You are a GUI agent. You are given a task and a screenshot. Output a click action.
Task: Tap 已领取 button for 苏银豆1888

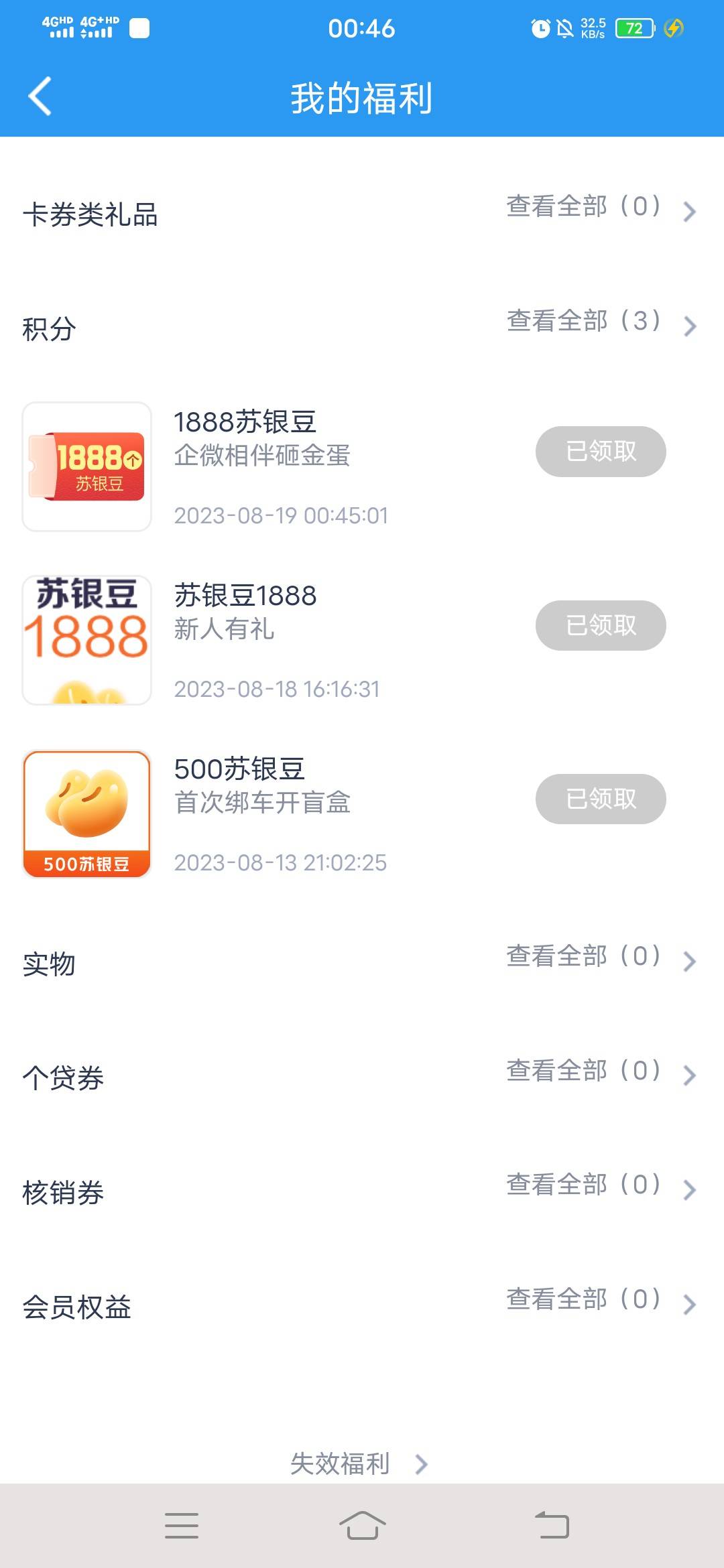pyautogui.click(x=600, y=625)
